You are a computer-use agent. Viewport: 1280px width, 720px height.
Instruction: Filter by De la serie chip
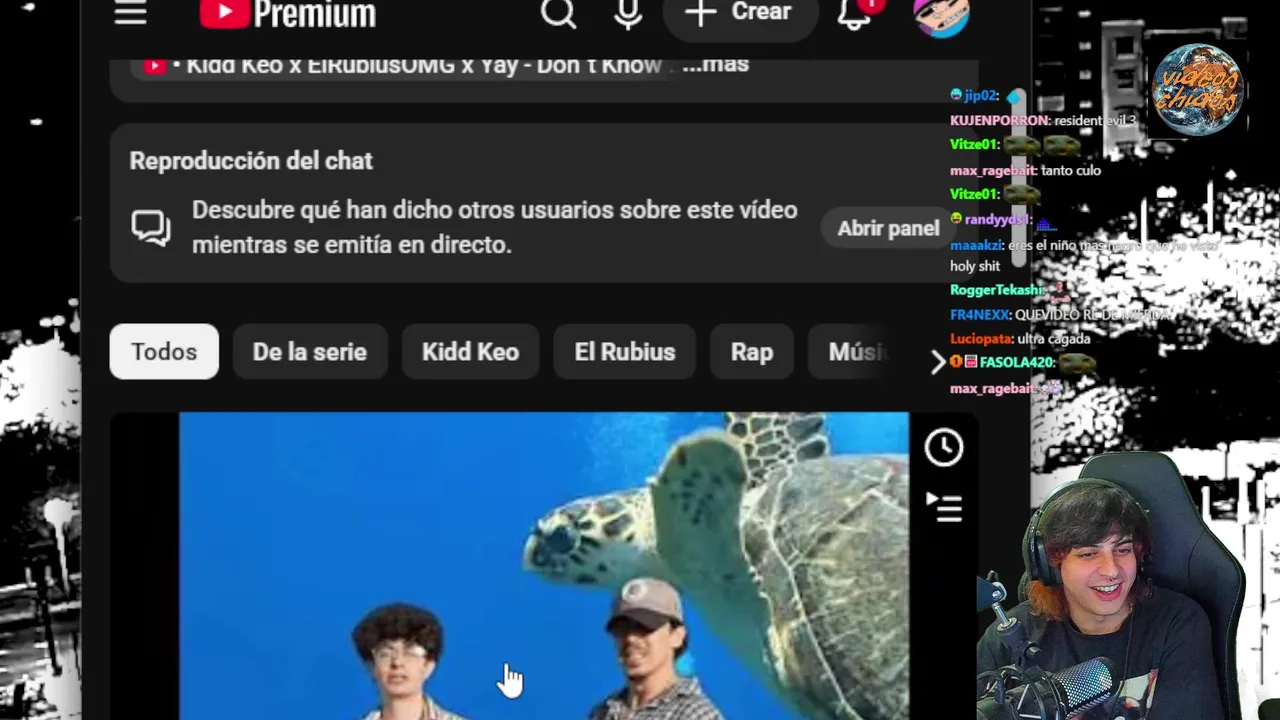click(x=309, y=352)
